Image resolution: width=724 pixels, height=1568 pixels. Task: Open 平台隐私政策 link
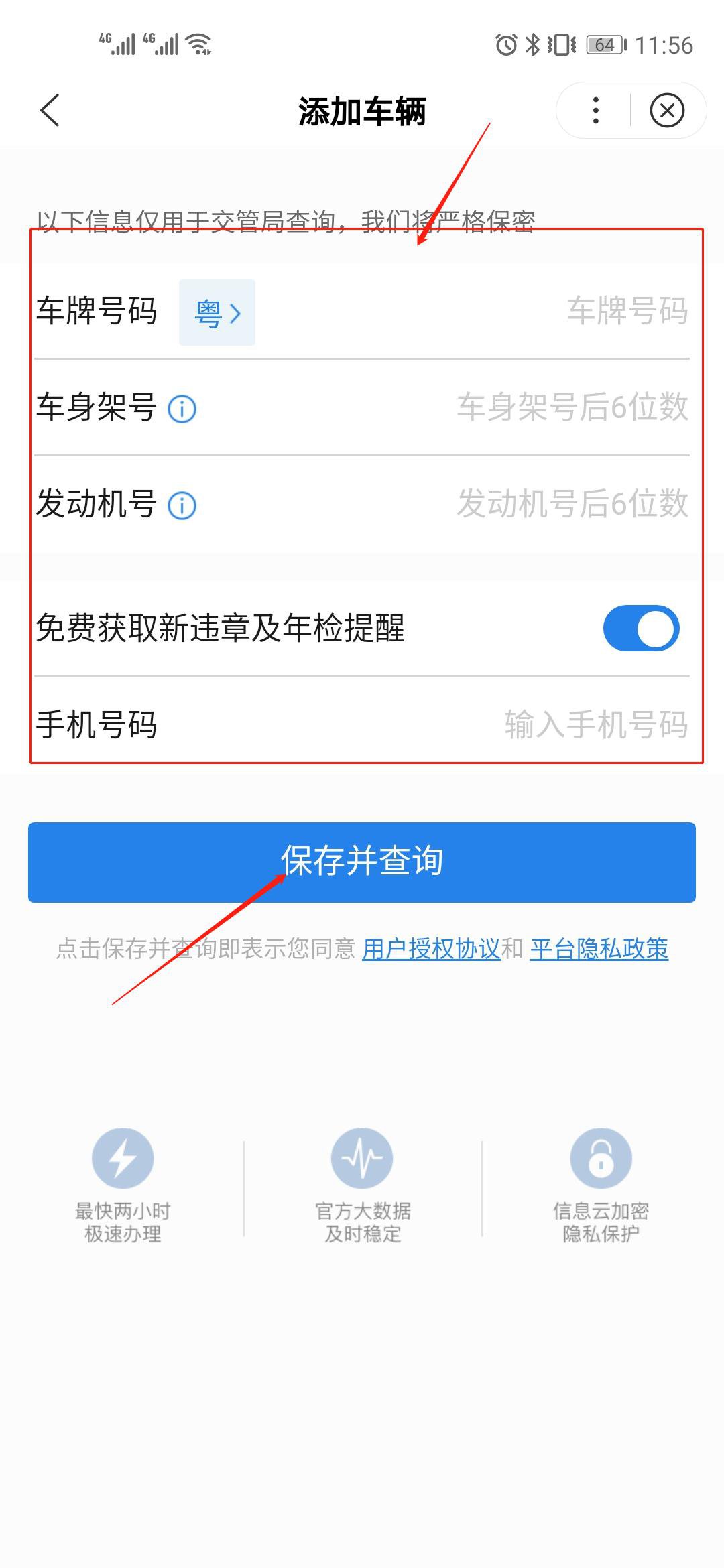[599, 949]
